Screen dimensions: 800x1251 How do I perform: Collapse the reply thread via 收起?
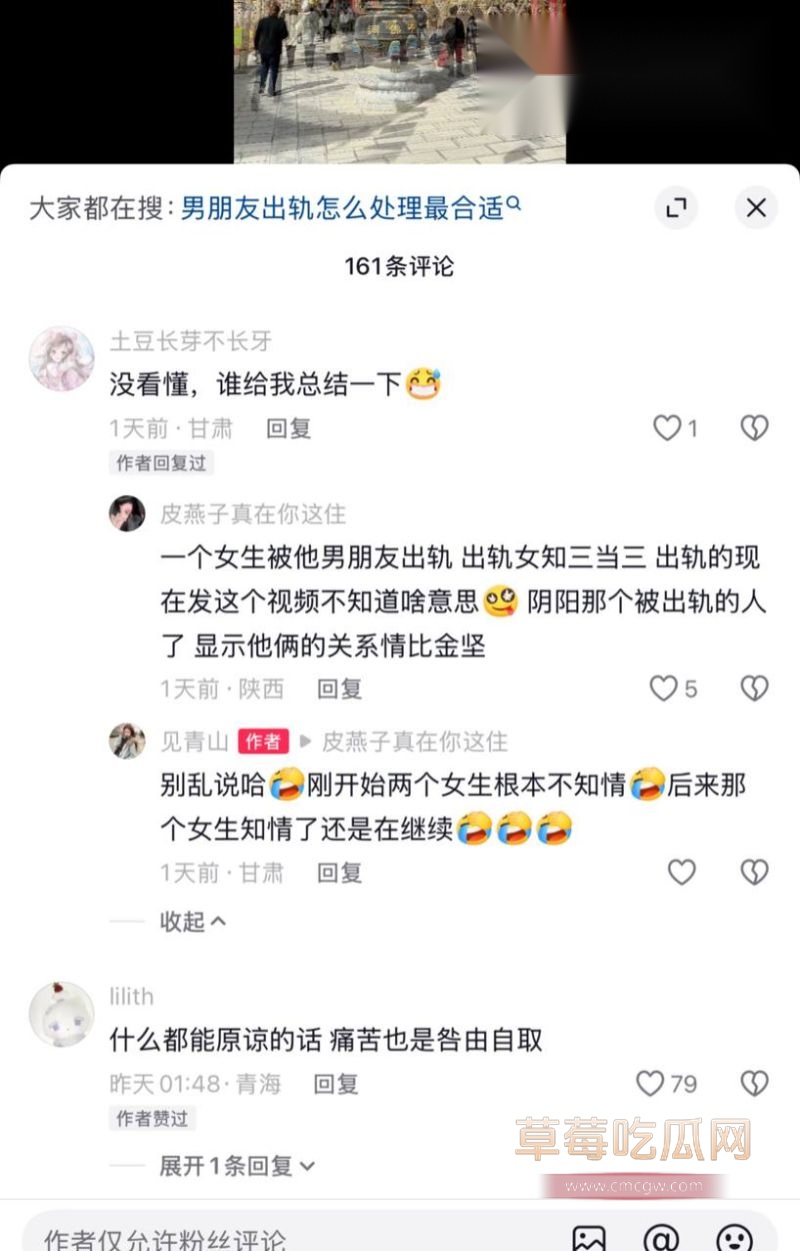click(x=183, y=923)
